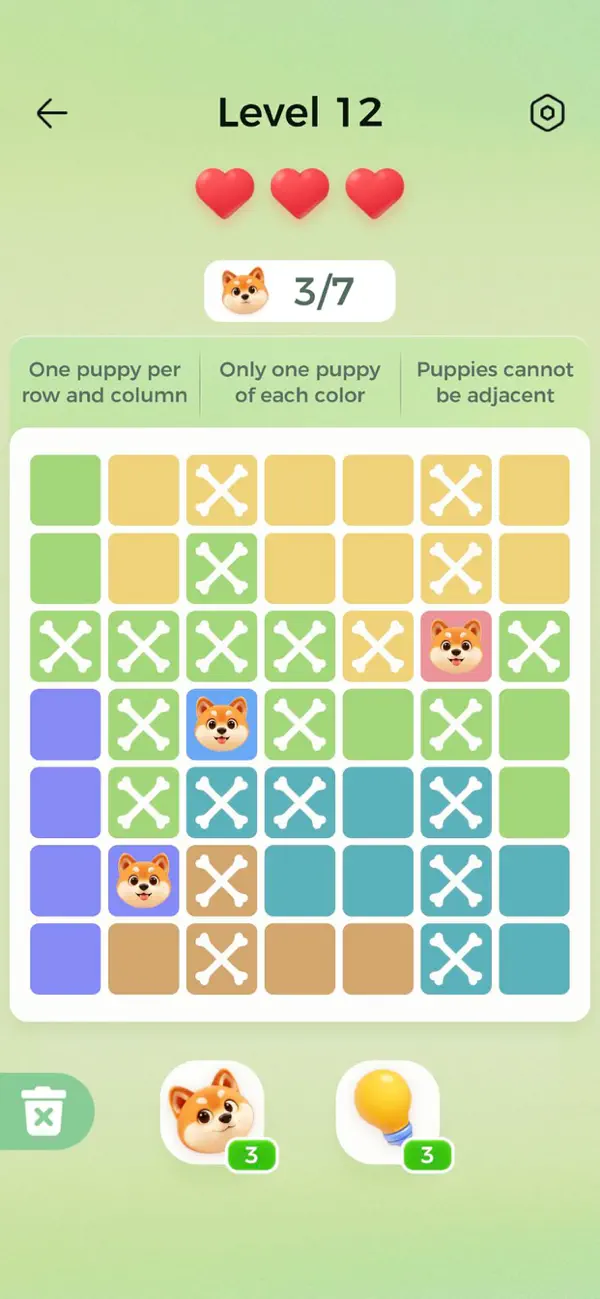Use the lightbulb hint booster
The height and width of the screenshot is (1299, 600).
pyautogui.click(x=388, y=1112)
